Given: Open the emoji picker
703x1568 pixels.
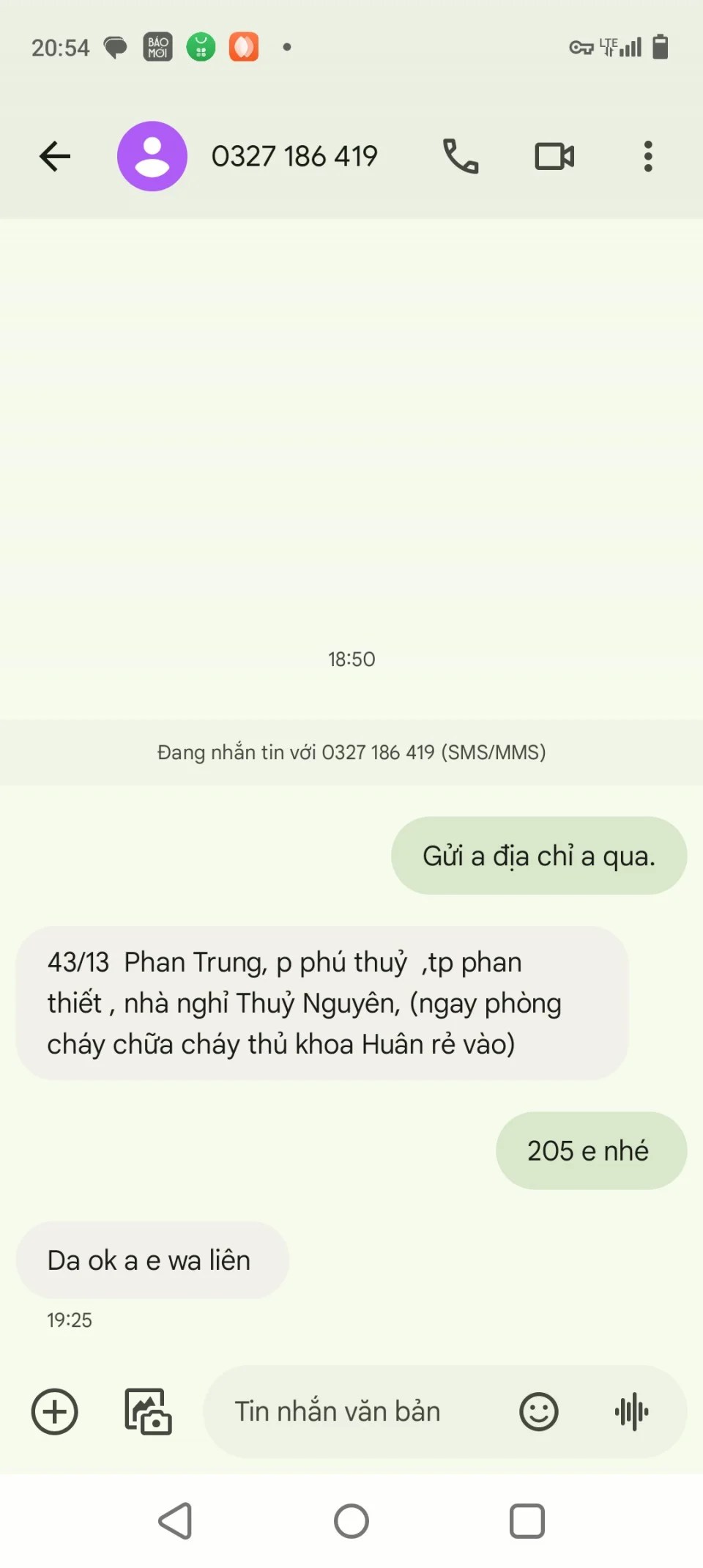Looking at the screenshot, I should 539,1411.
